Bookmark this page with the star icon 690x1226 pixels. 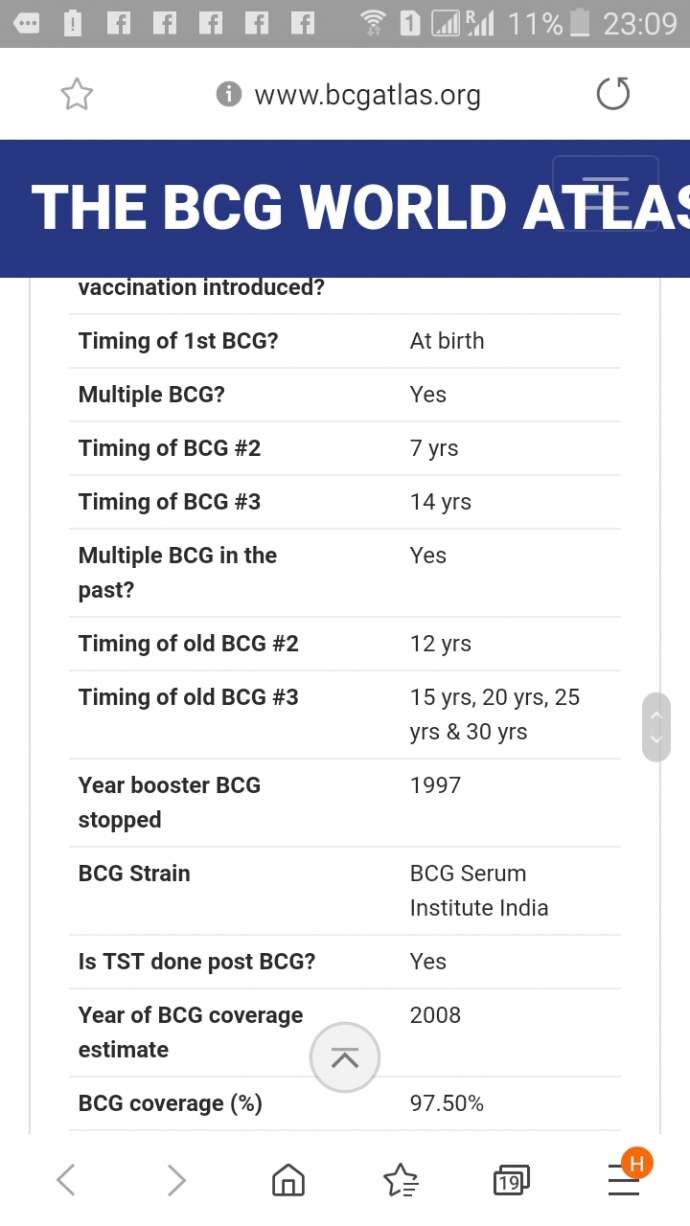click(x=77, y=95)
